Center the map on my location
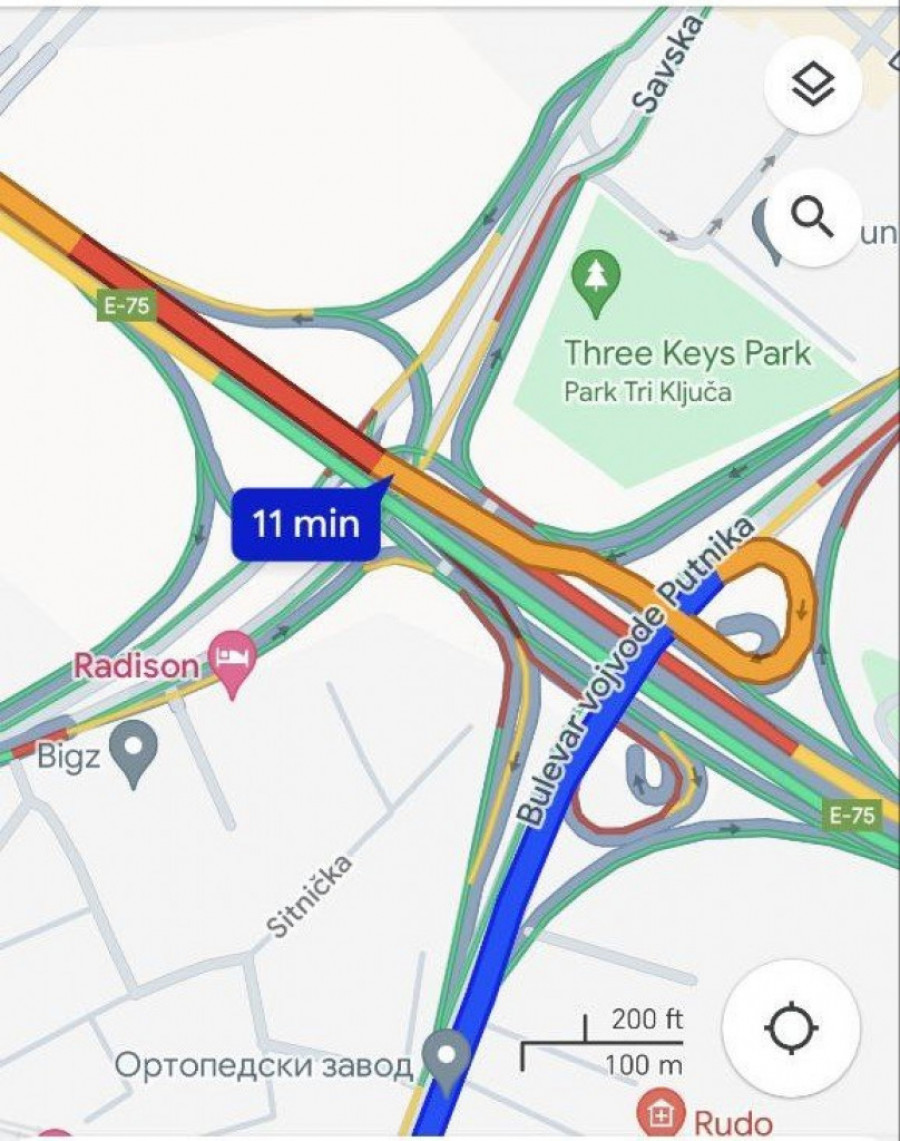900x1141 pixels. click(791, 1027)
